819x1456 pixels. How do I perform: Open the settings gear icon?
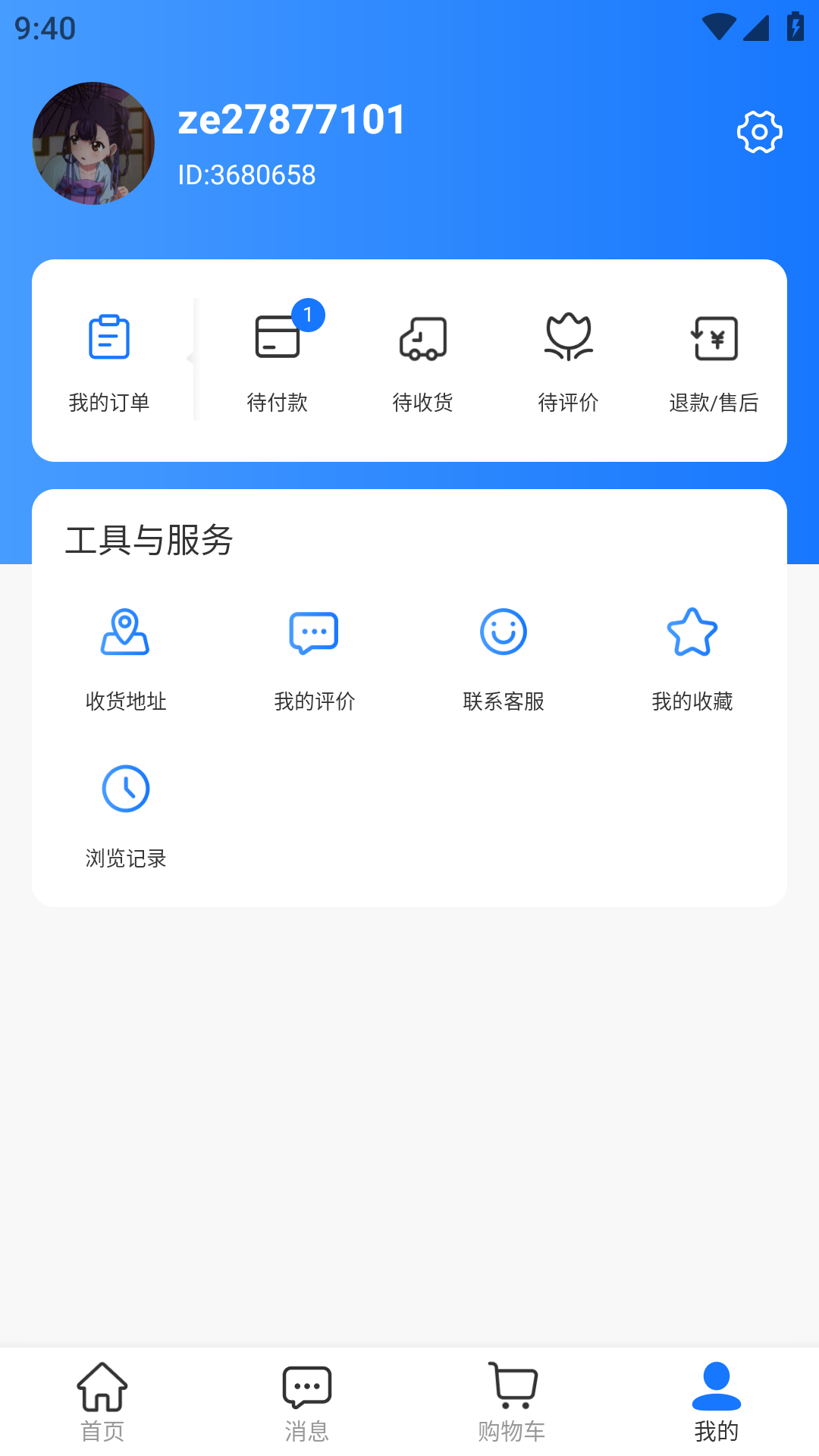(x=759, y=133)
